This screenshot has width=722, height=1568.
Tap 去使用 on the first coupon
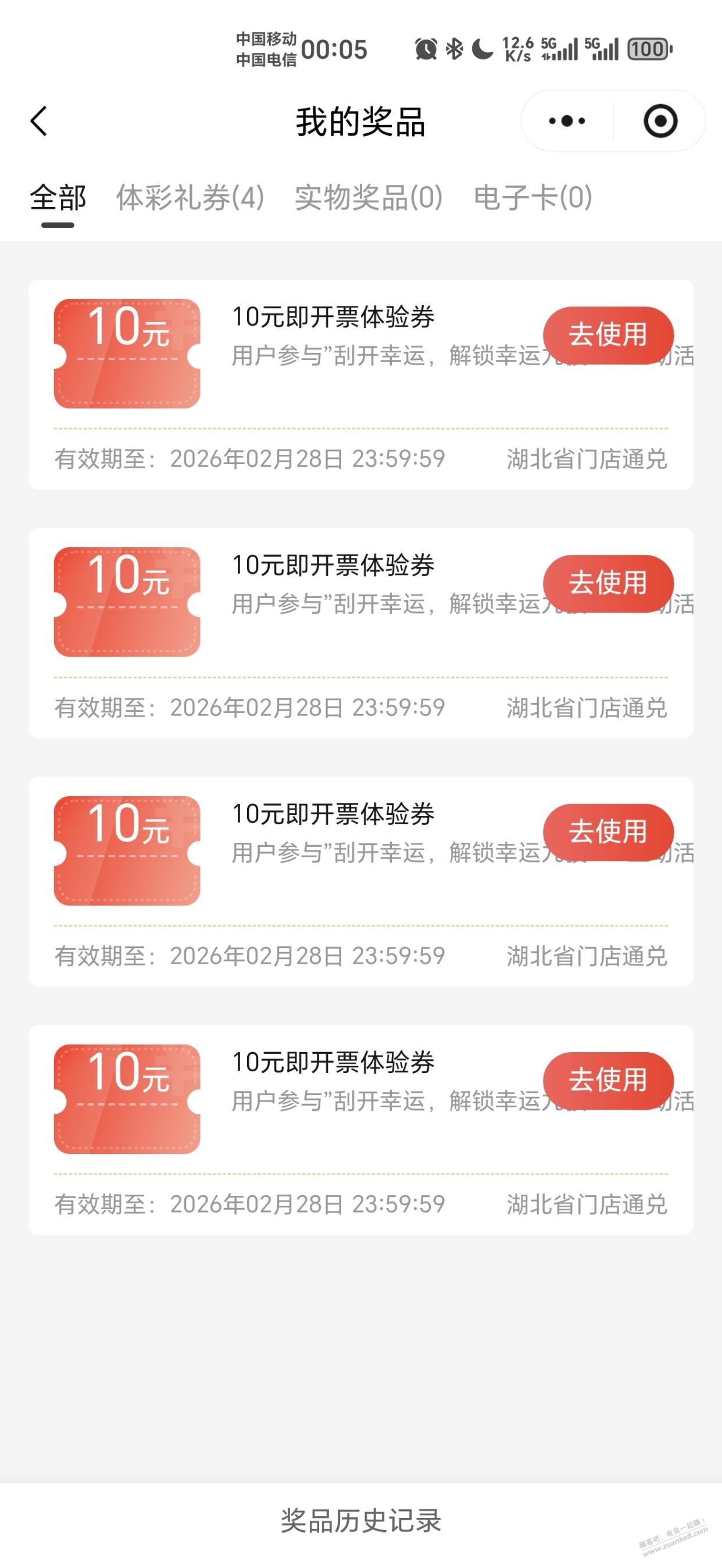609,336
